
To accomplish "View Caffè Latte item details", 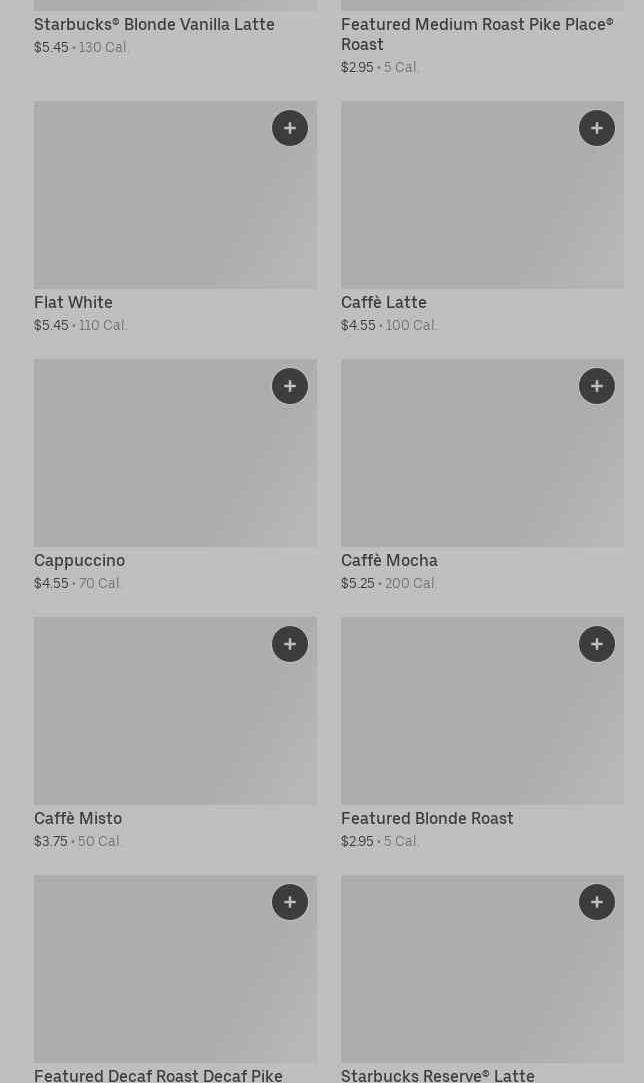I will pyautogui.click(x=482, y=218).
